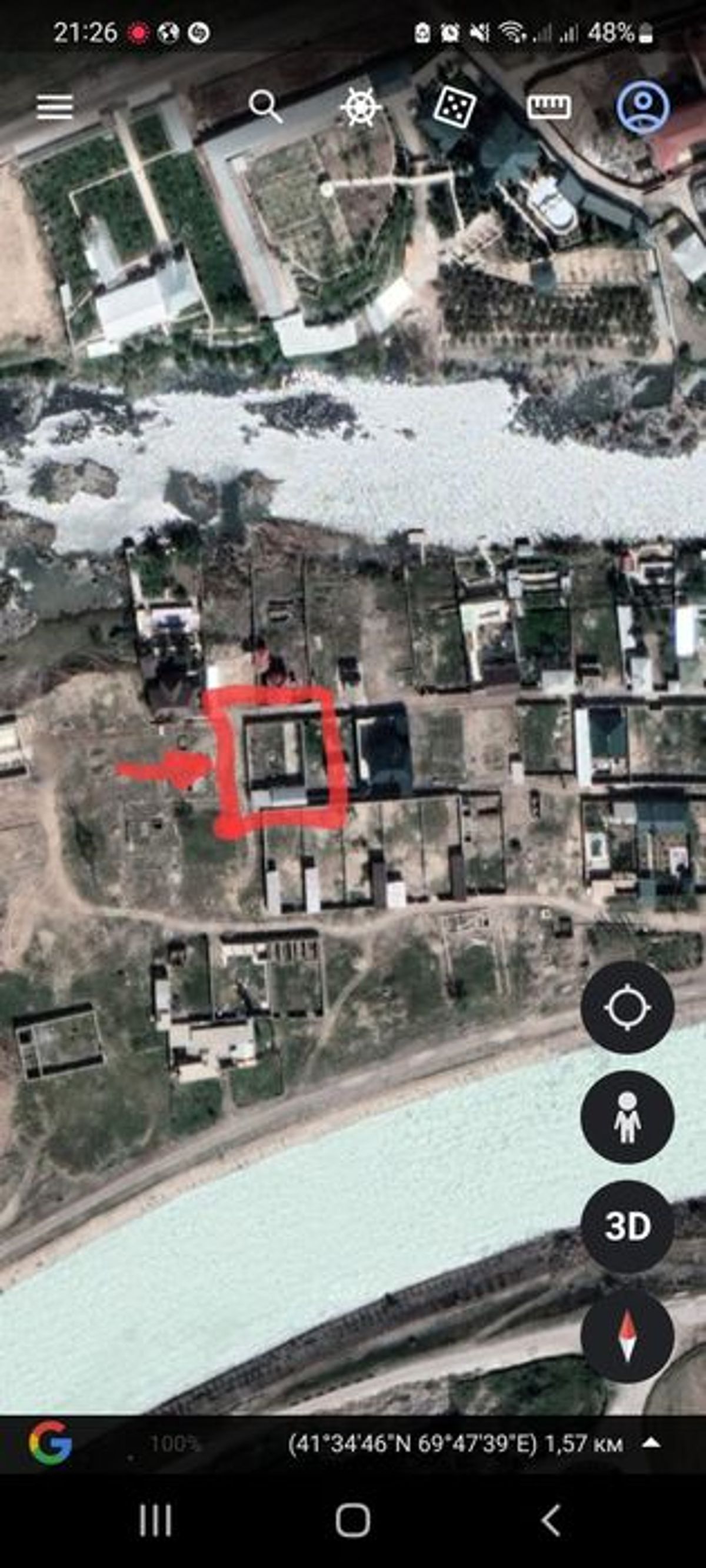Open Voyager ship's wheel
The height and width of the screenshot is (1568, 706).
[361, 107]
